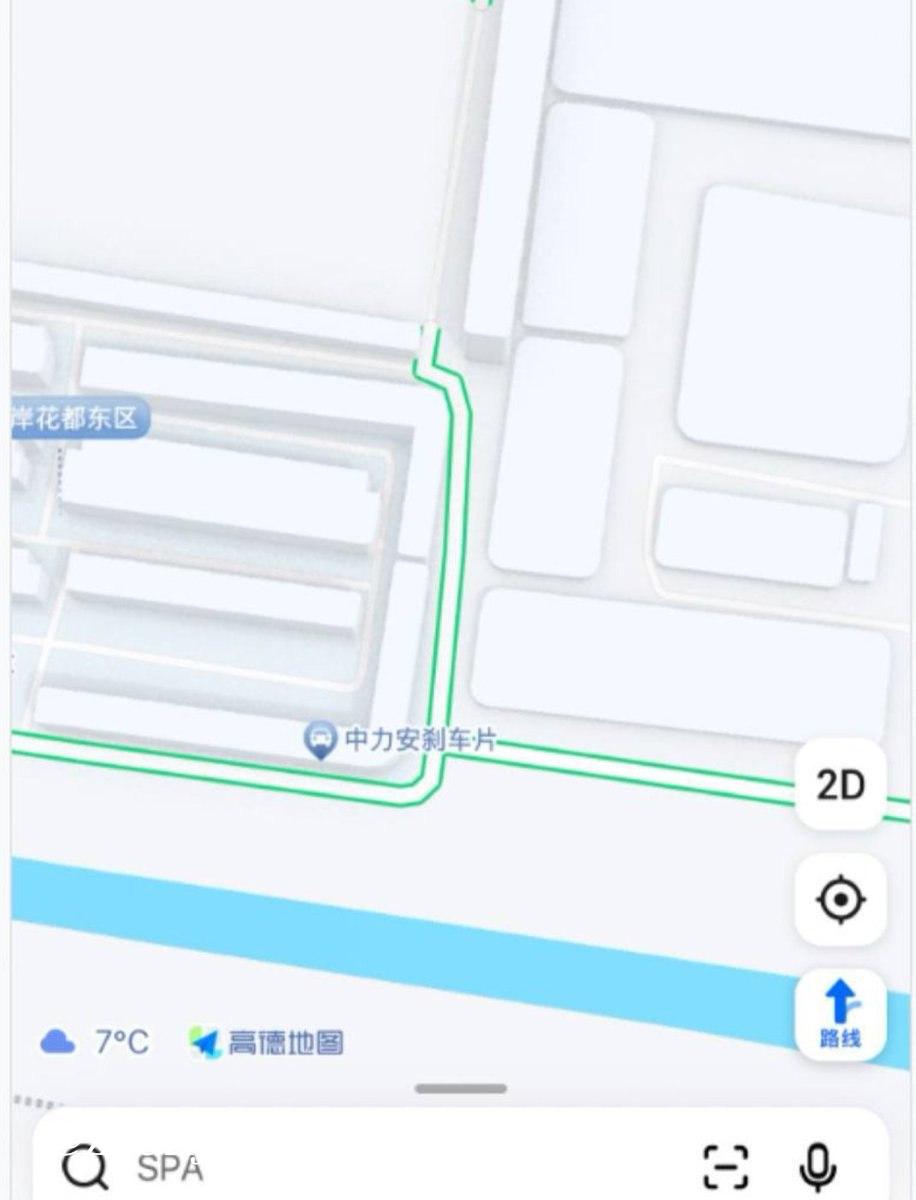Screen dimensions: 916x1200
Task: Recenter the map with the locate button
Action: point(841,898)
